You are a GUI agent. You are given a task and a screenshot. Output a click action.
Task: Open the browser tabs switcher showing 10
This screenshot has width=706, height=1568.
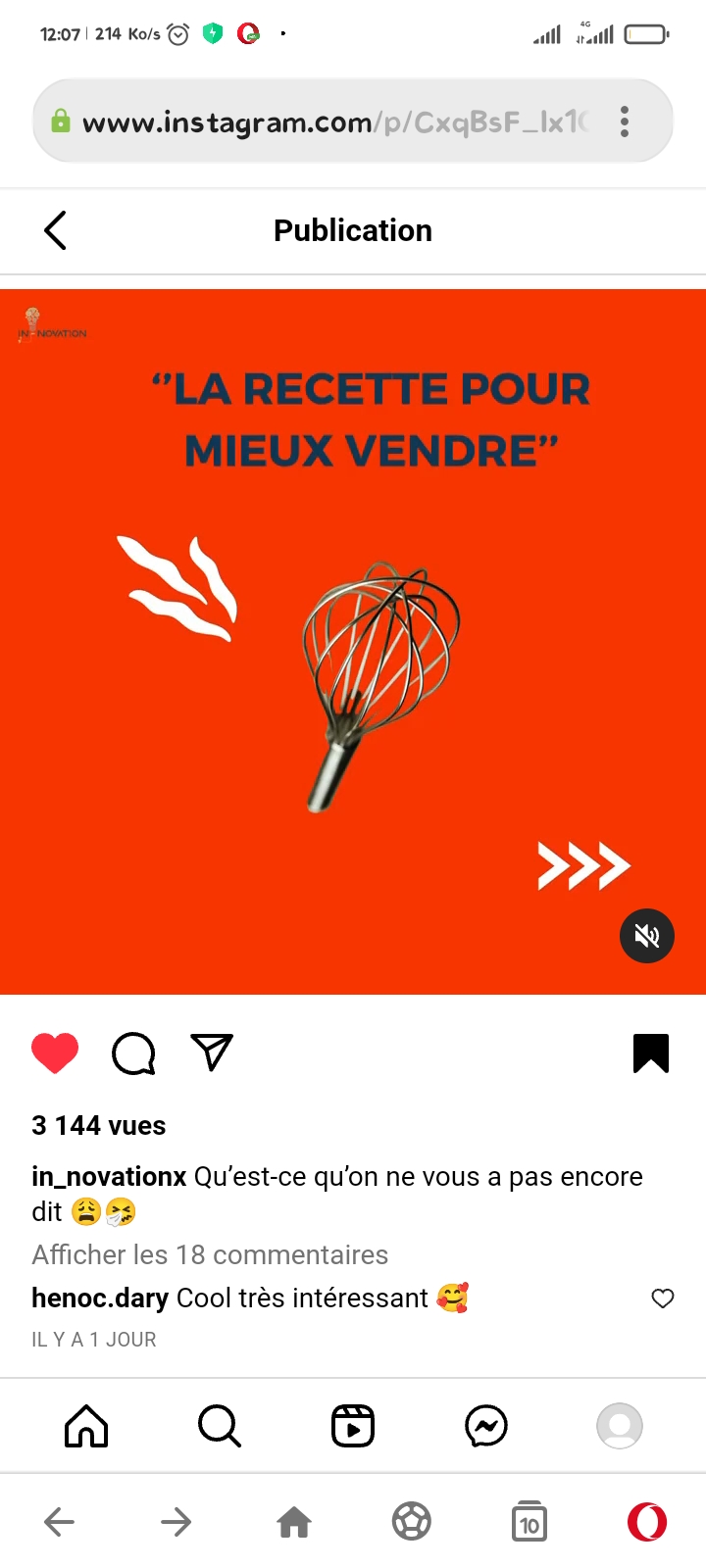click(x=529, y=1522)
